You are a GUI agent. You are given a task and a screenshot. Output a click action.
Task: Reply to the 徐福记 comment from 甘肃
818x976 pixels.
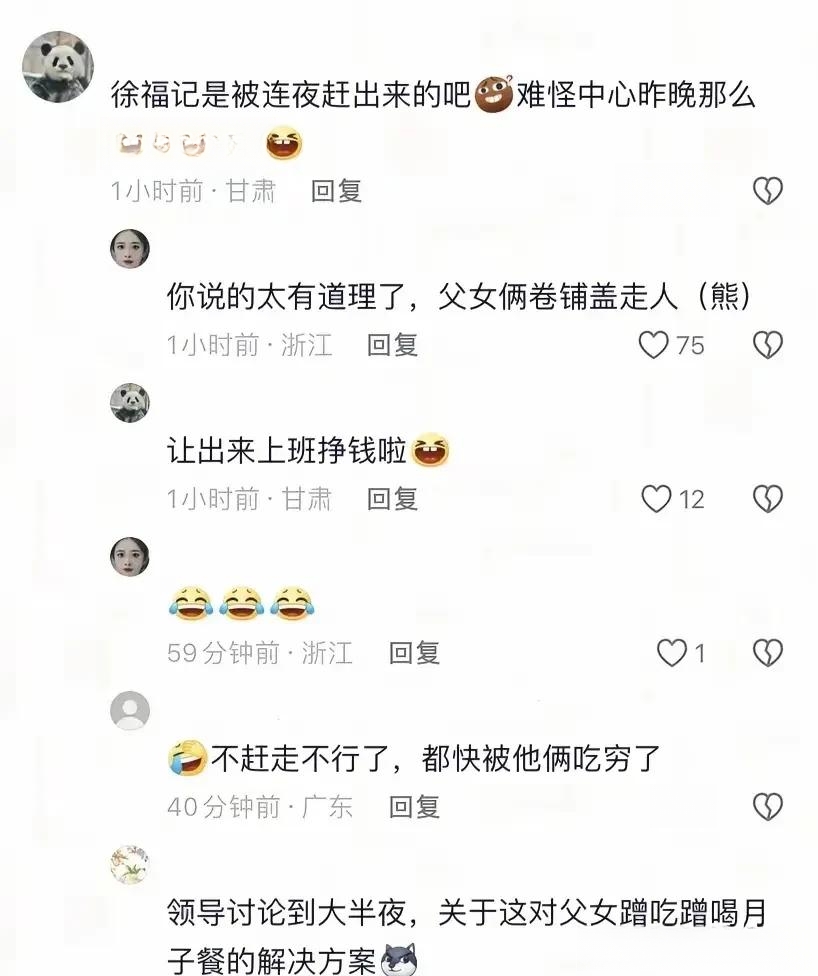336,191
